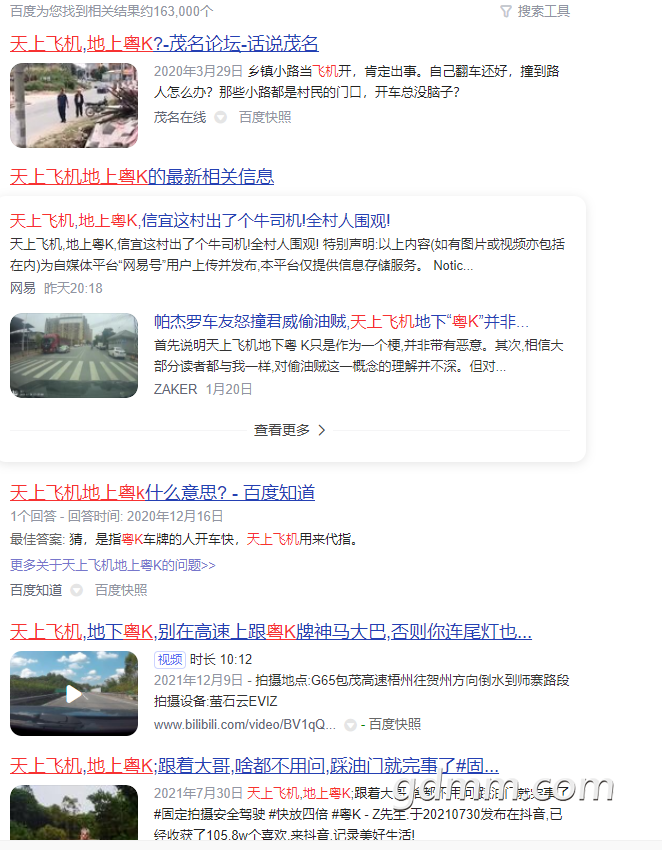Screen dimensions: 662x850
Task: Tap the ZAKER article road thumbnail
Action: (x=74, y=356)
